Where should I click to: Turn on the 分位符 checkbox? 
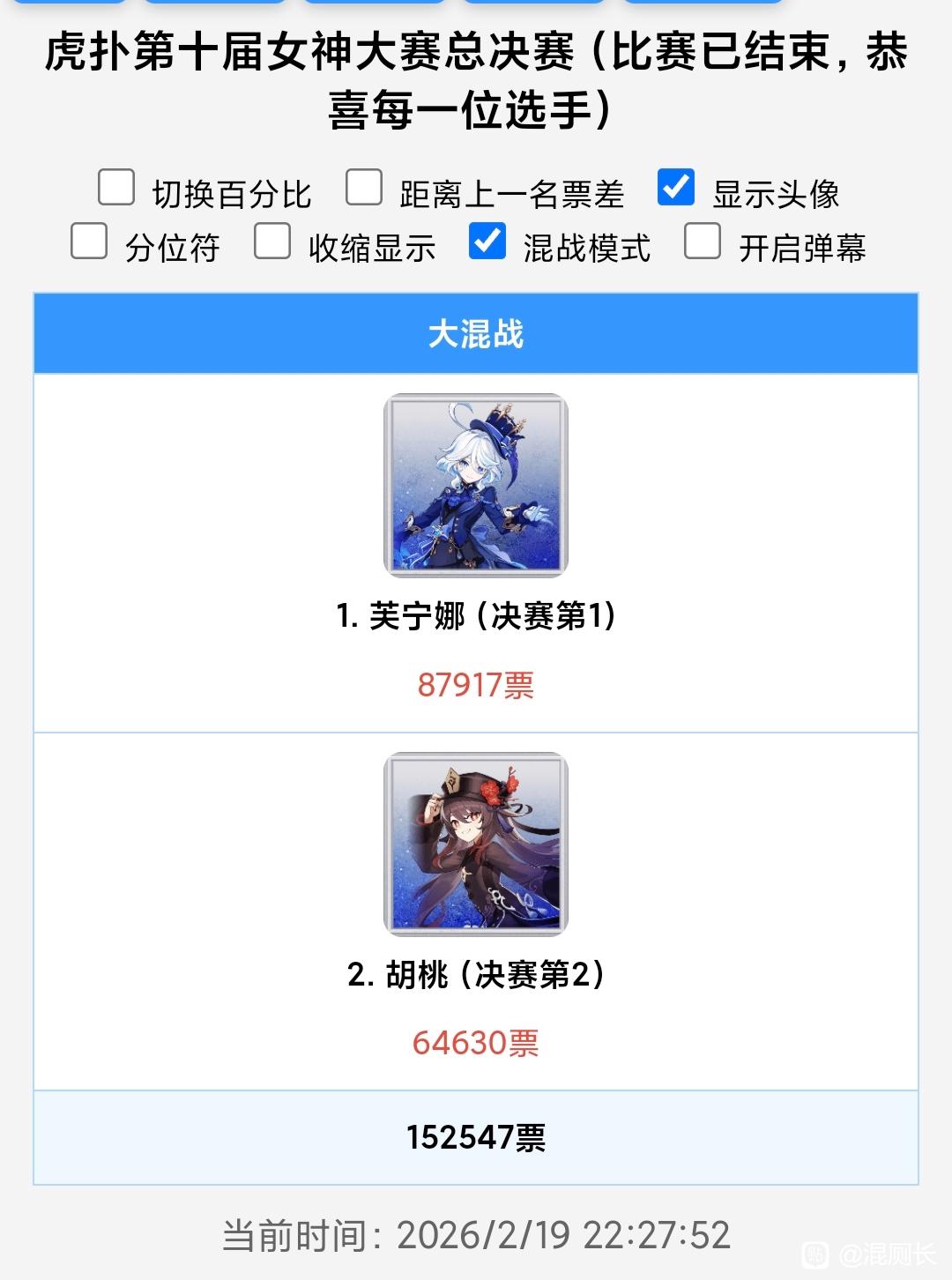(x=89, y=242)
